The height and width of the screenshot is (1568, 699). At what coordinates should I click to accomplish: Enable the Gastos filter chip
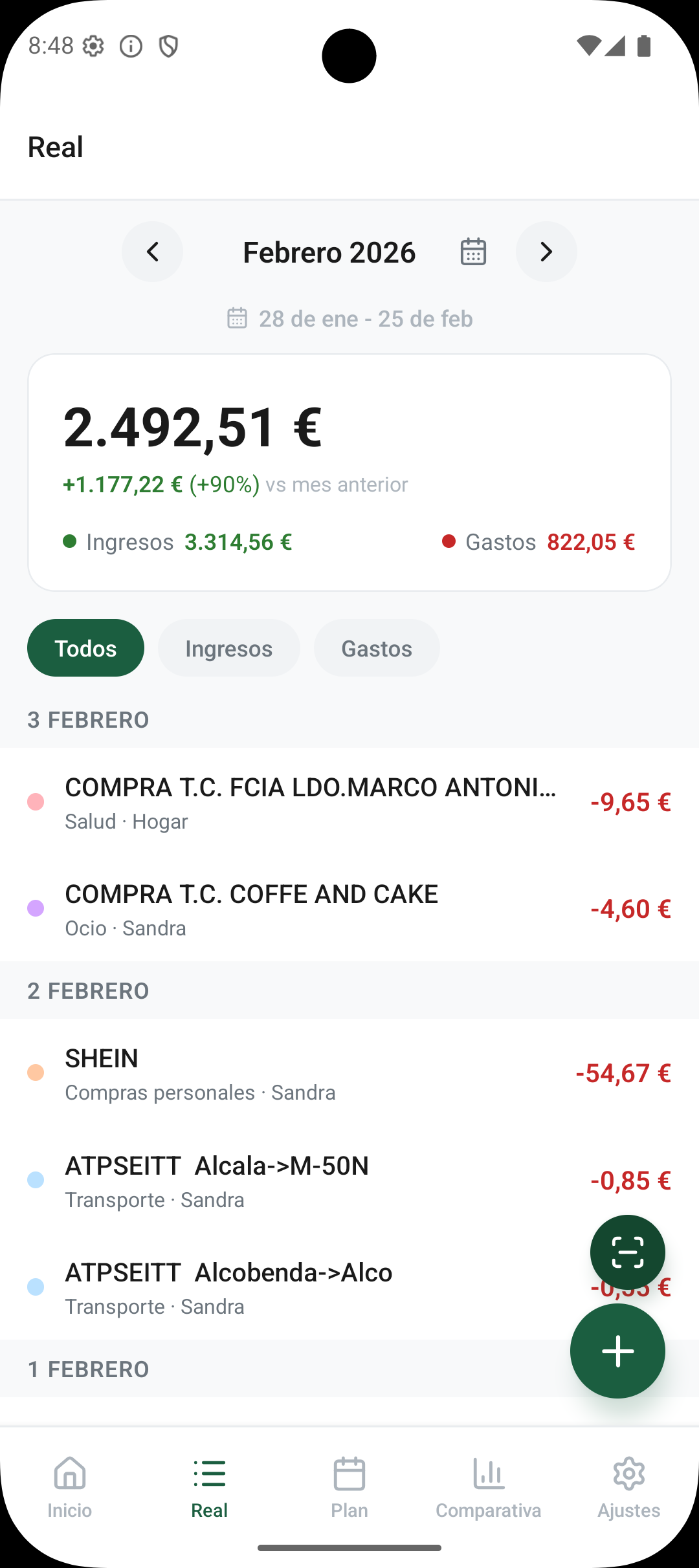click(376, 648)
